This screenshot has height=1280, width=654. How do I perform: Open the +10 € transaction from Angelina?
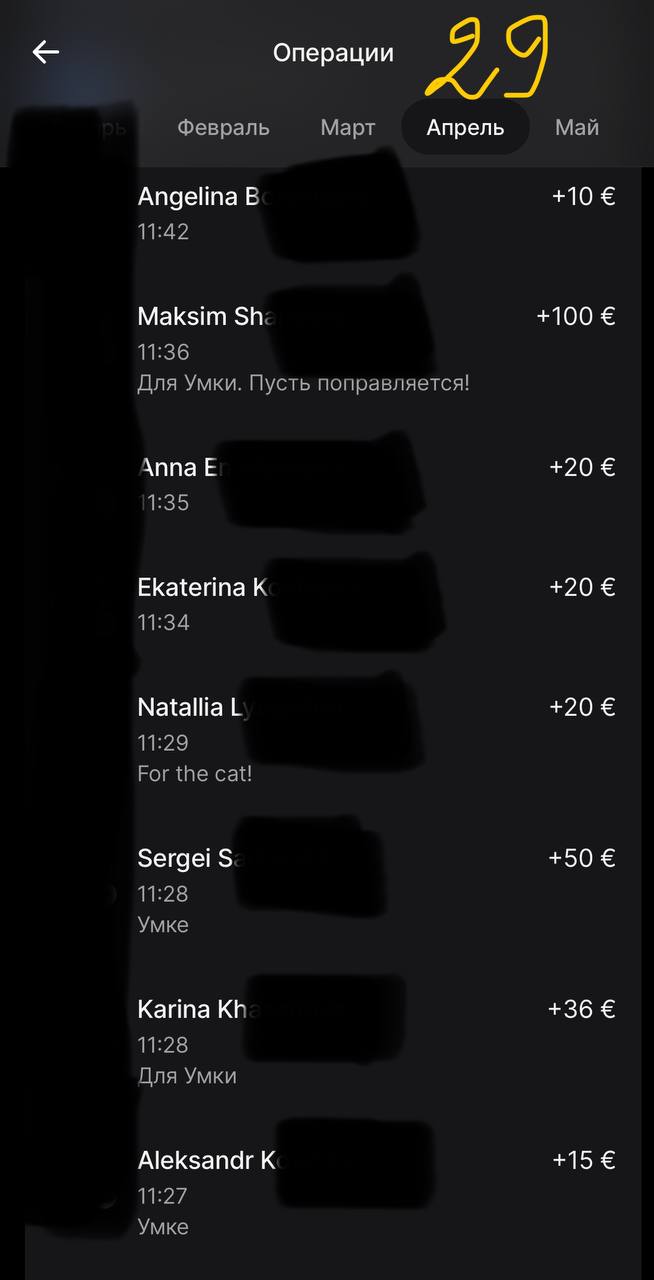tap(375, 213)
